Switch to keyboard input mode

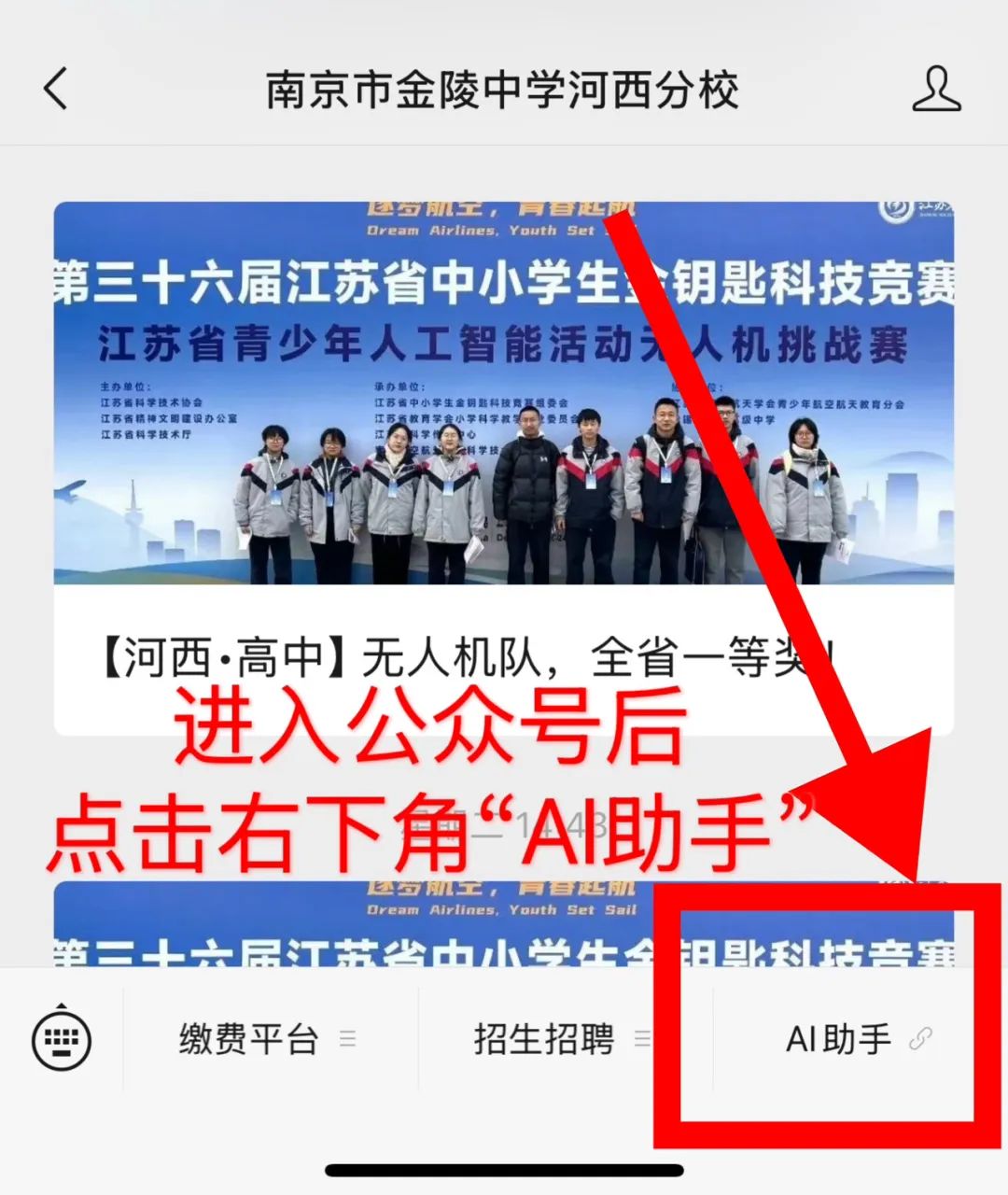[x=62, y=1038]
